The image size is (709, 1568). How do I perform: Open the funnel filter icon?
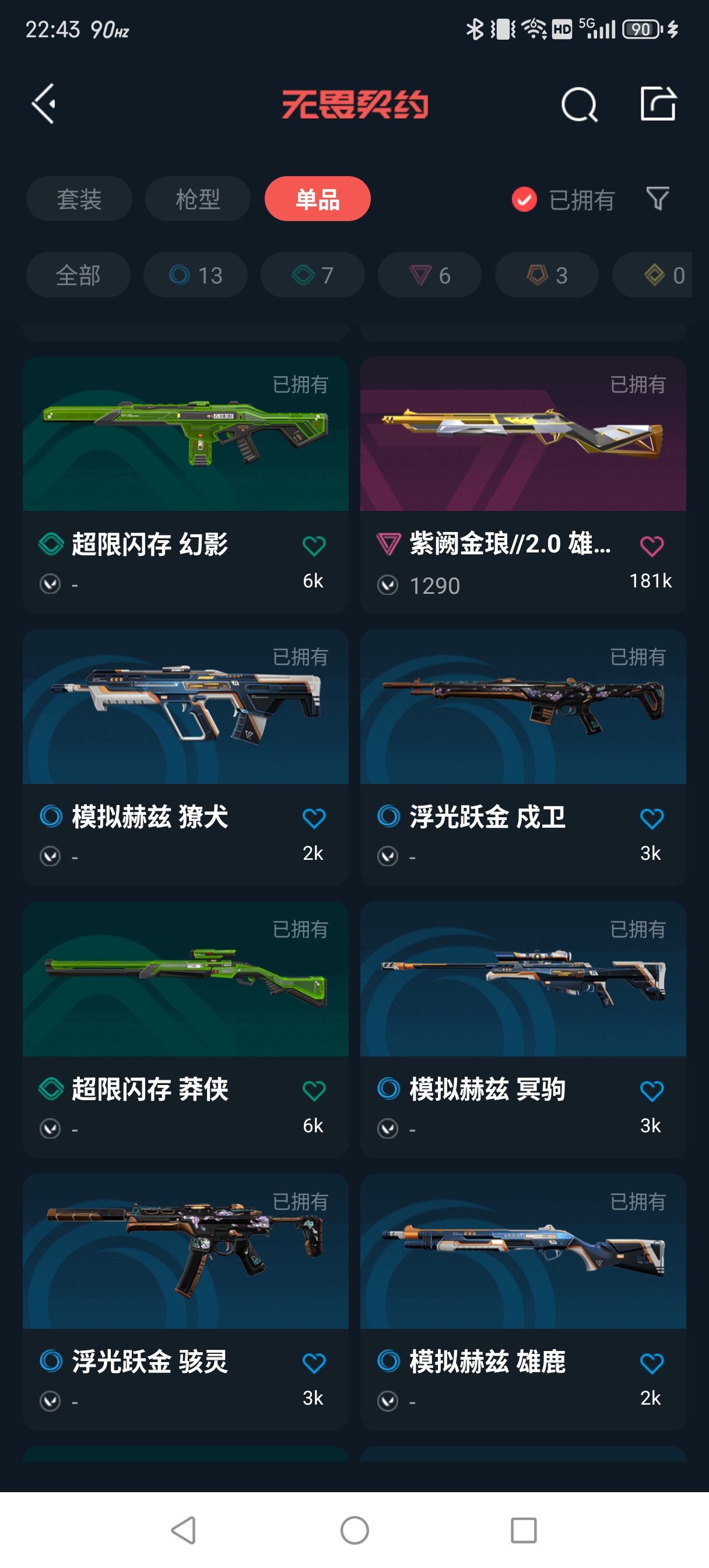click(x=657, y=199)
